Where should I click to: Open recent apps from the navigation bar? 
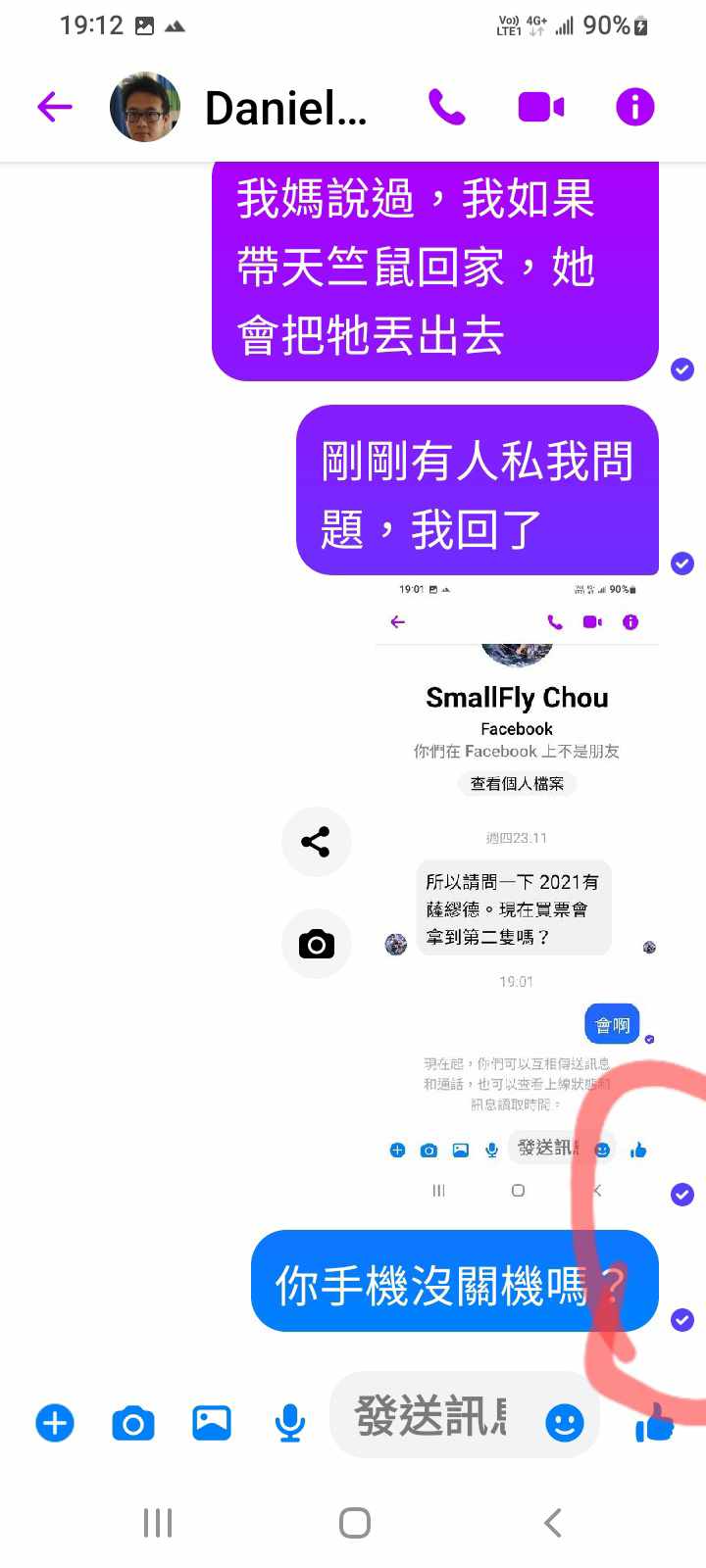(x=158, y=1523)
